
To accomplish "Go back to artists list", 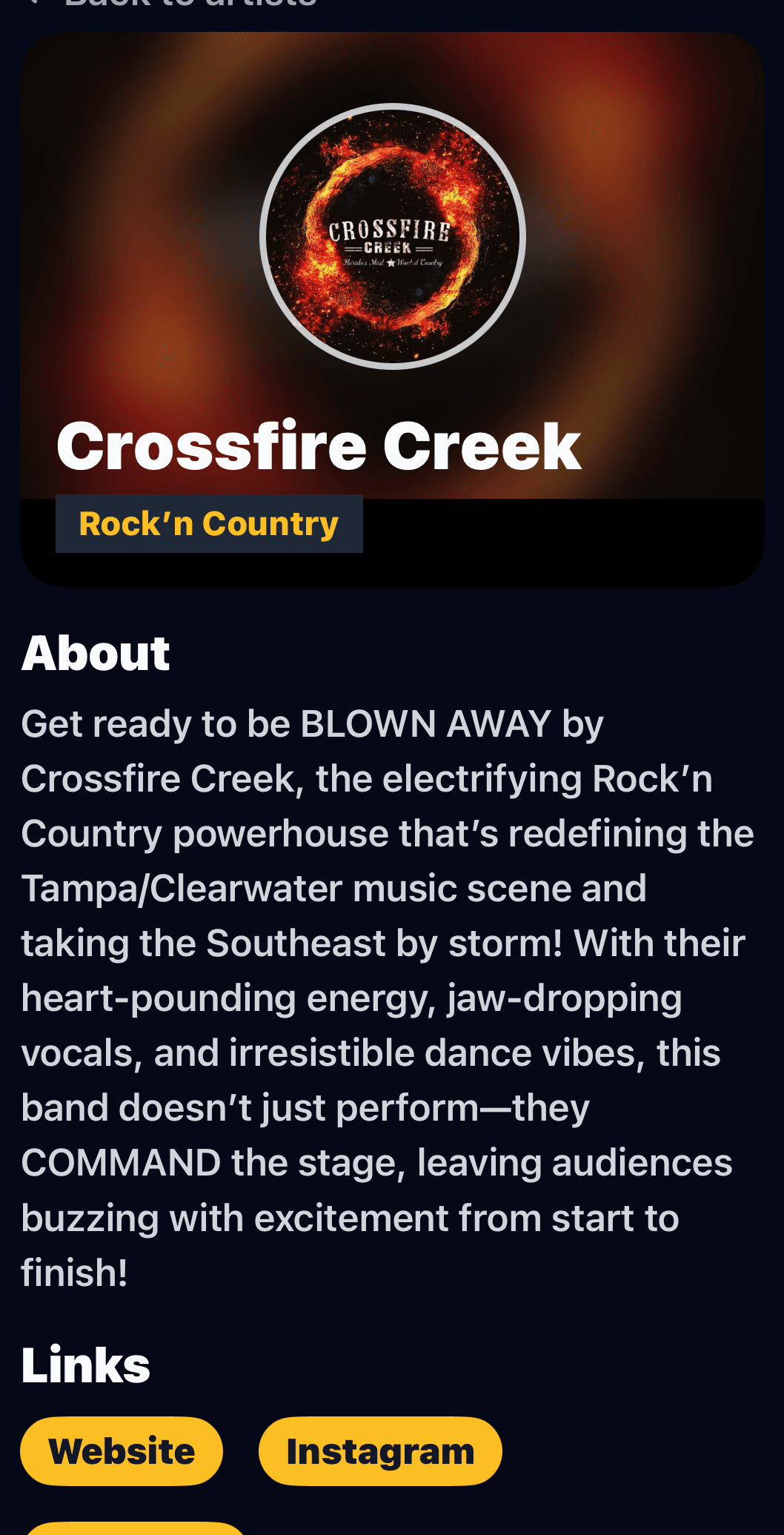I will (178, 3).
